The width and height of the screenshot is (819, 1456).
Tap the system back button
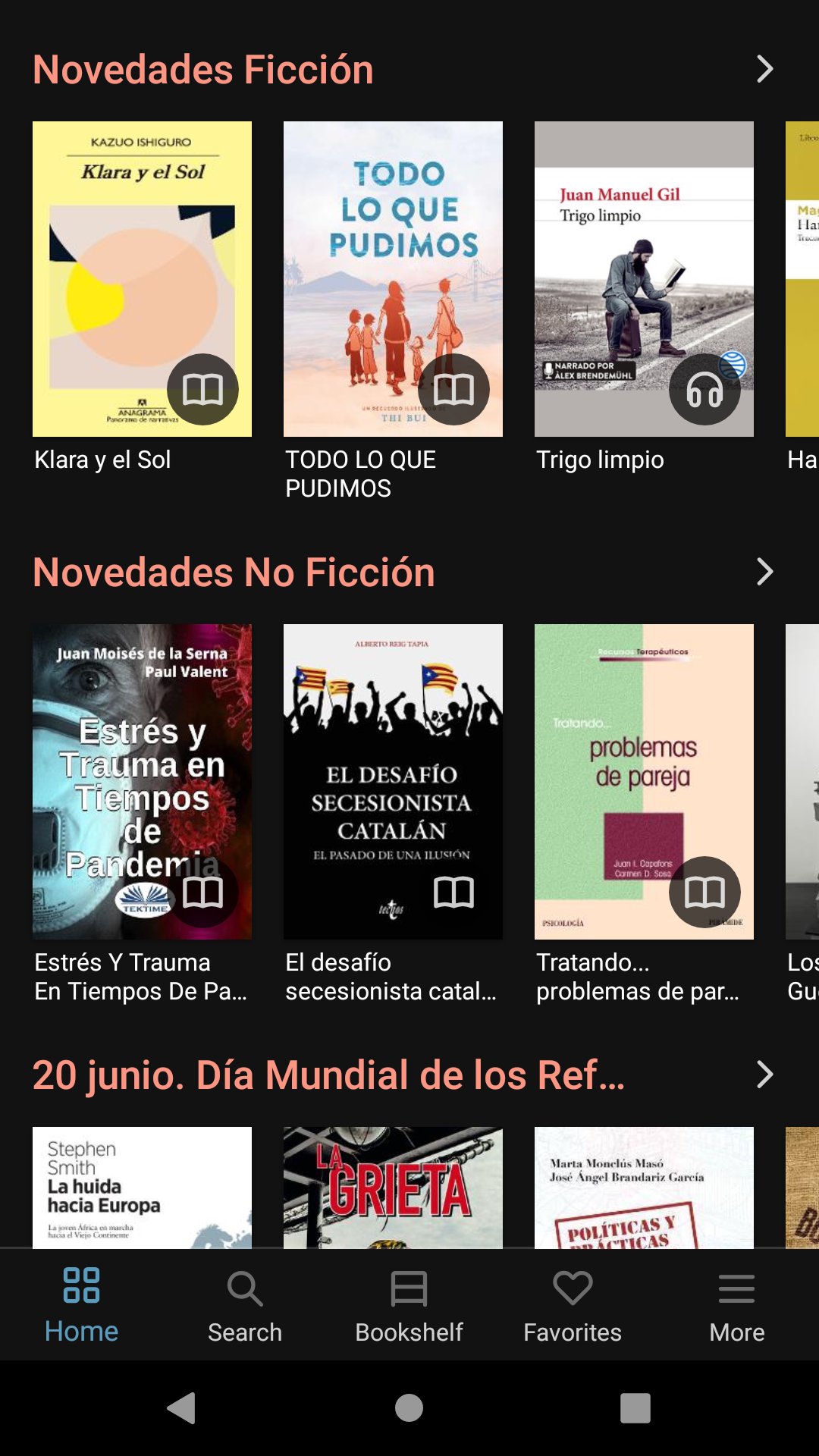[x=182, y=1408]
